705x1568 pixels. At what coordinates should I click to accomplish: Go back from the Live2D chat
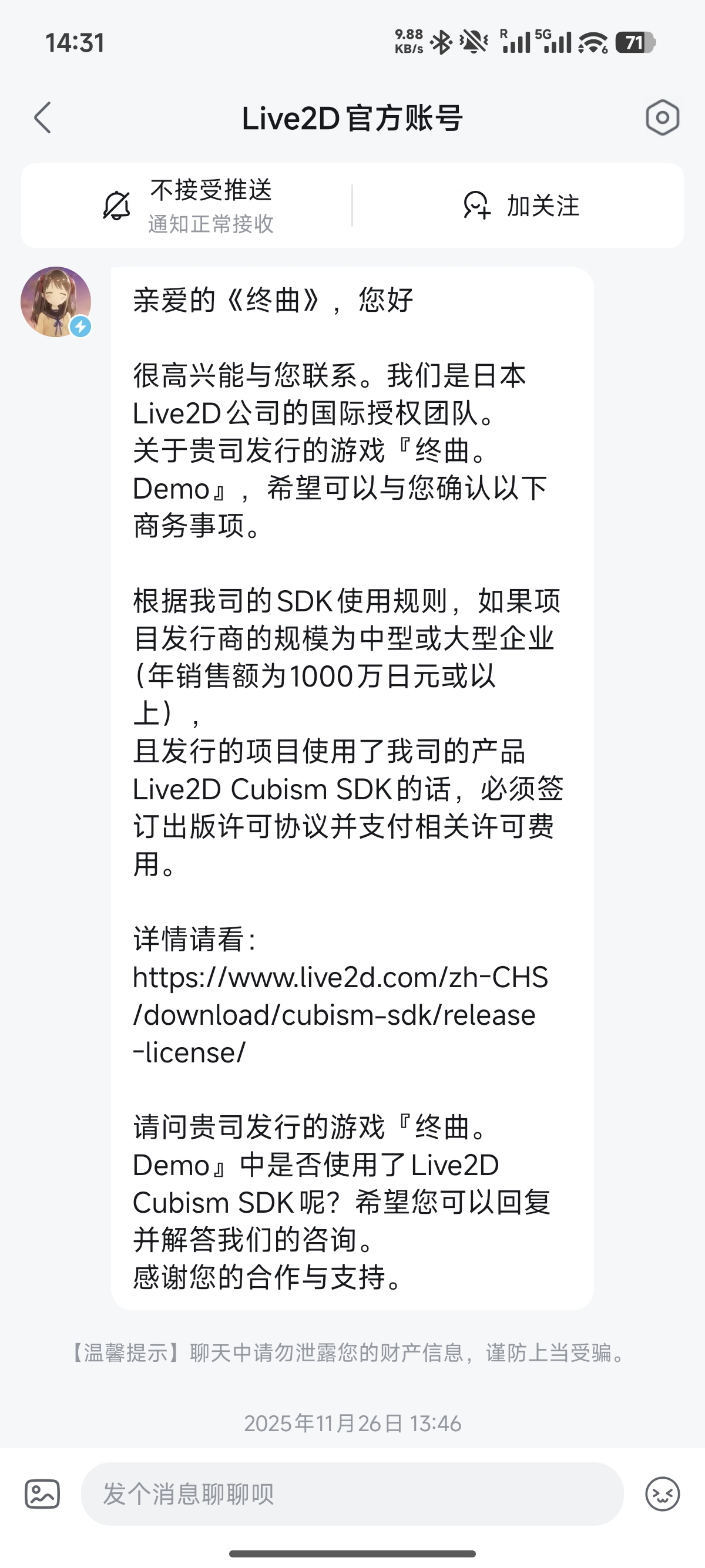coord(43,117)
